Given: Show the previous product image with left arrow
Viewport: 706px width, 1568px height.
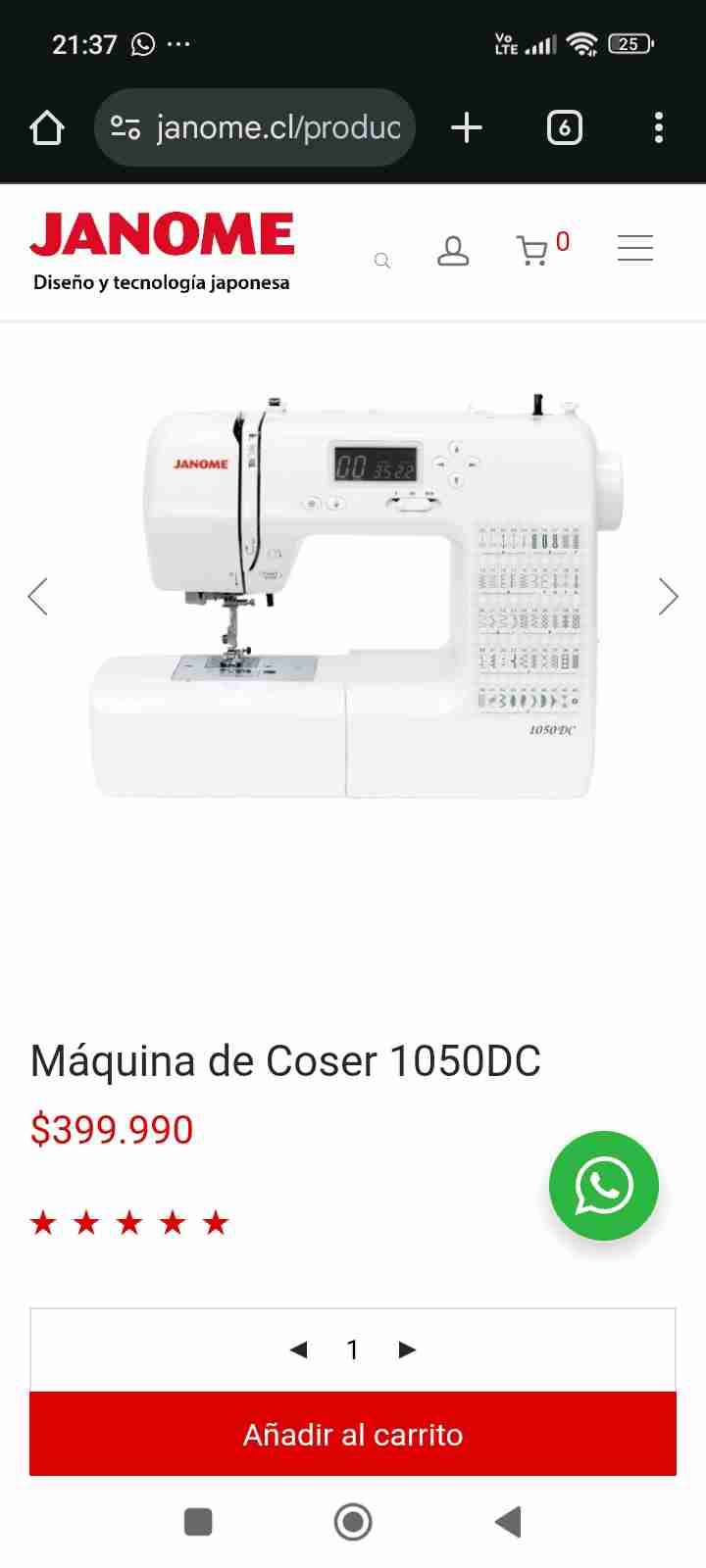Looking at the screenshot, I should coord(37,596).
